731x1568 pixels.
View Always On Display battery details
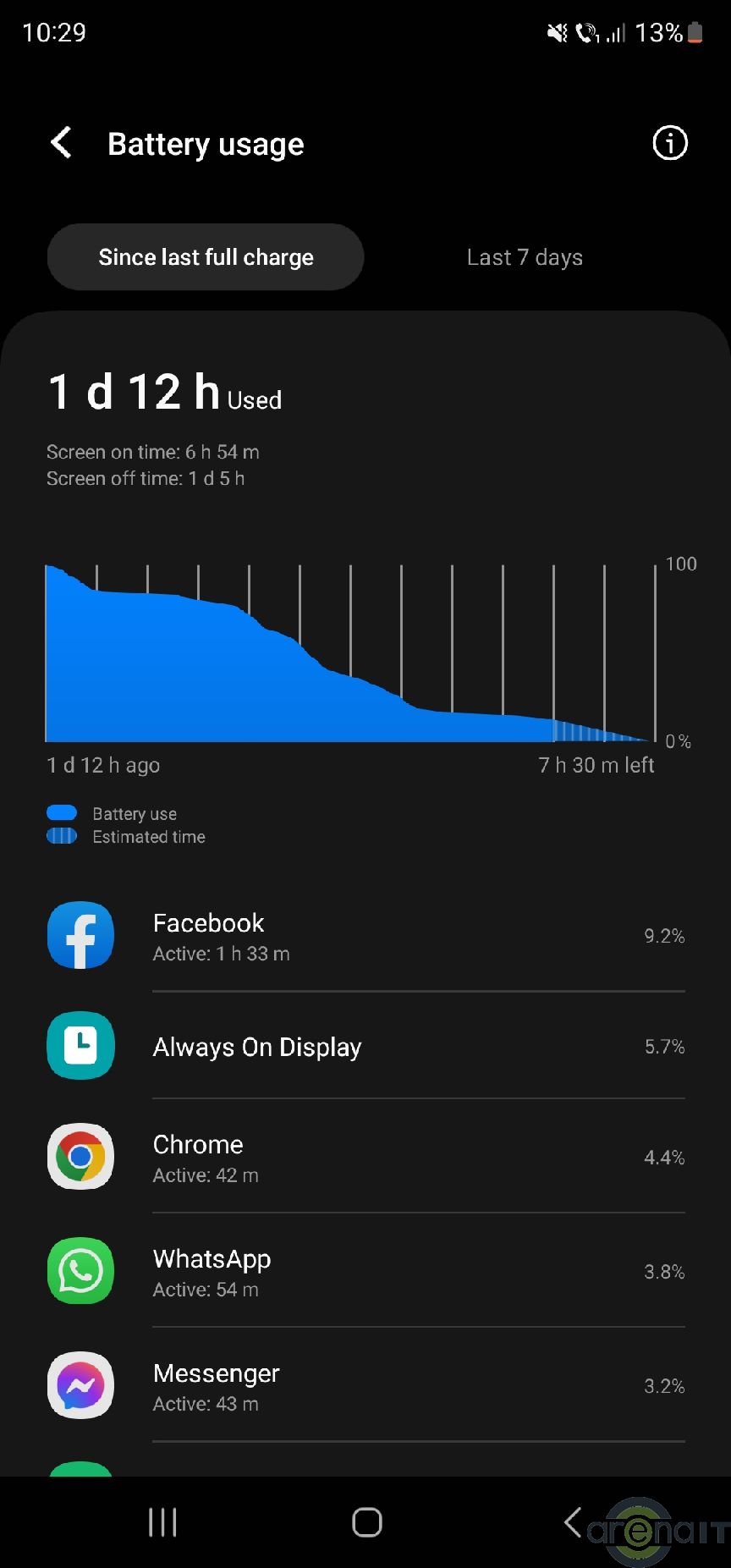tap(365, 1047)
